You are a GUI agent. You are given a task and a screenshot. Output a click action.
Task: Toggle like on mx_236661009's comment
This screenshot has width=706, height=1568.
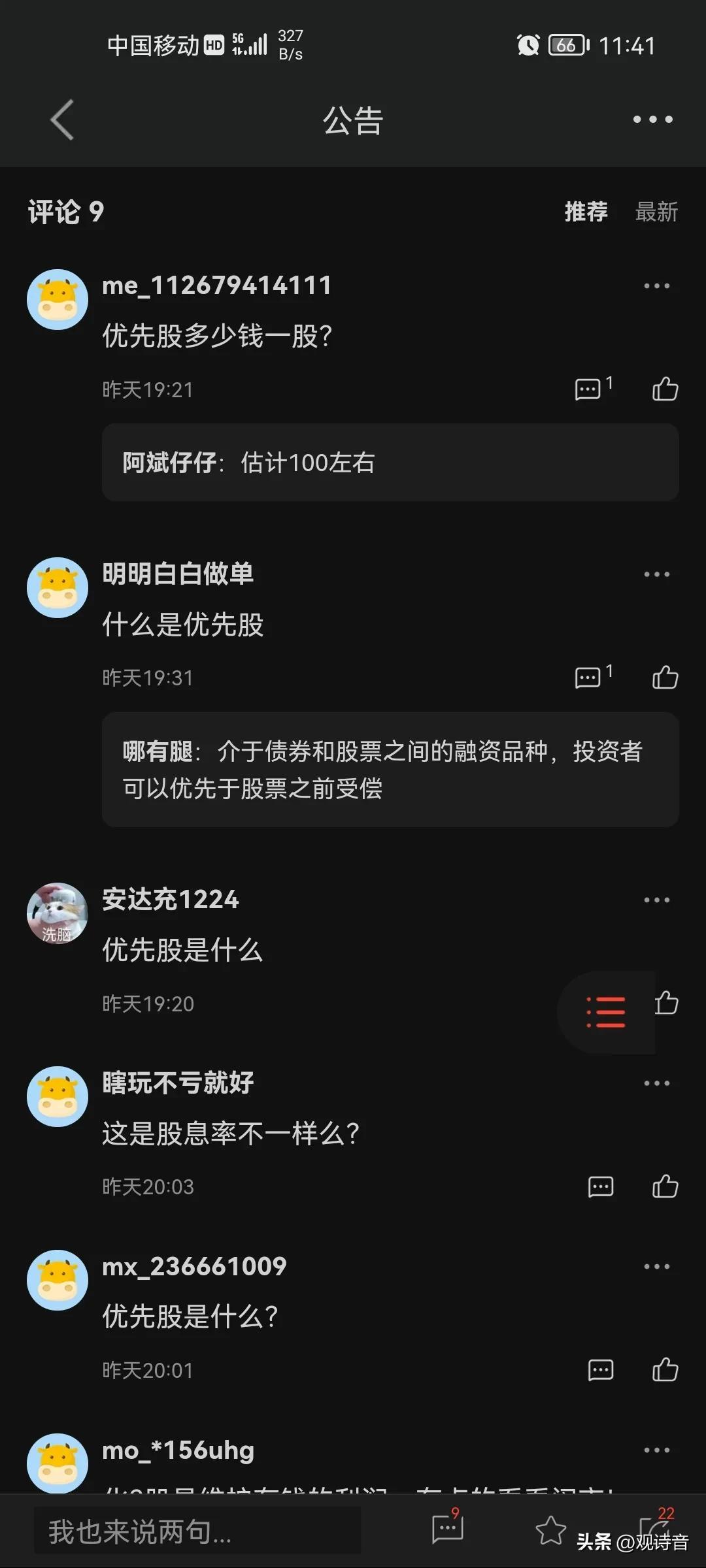[665, 1370]
